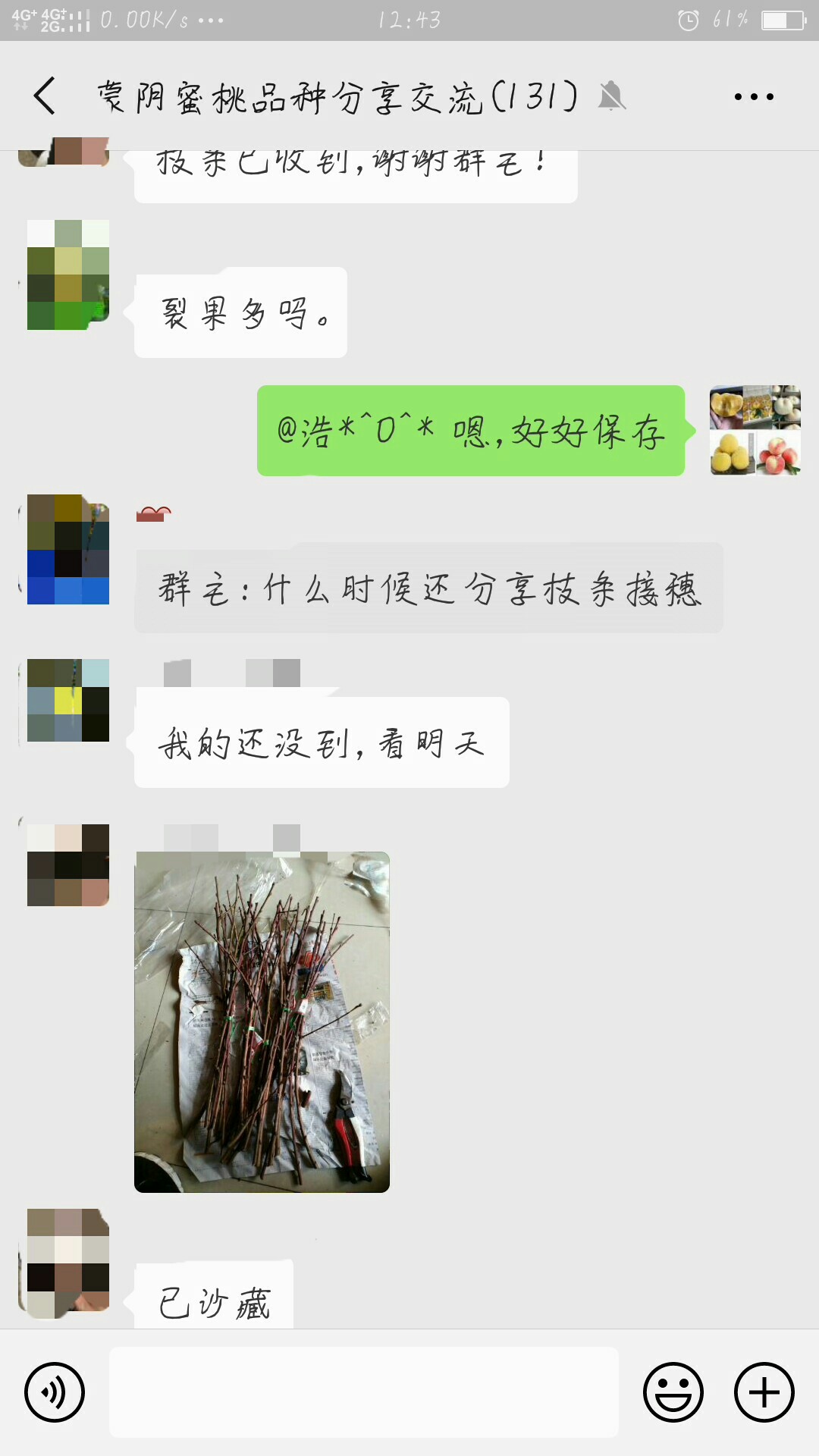Open avatar of sender asking 群主 about 接穗
Viewport: 819px width, 1456px height.
click(x=68, y=550)
